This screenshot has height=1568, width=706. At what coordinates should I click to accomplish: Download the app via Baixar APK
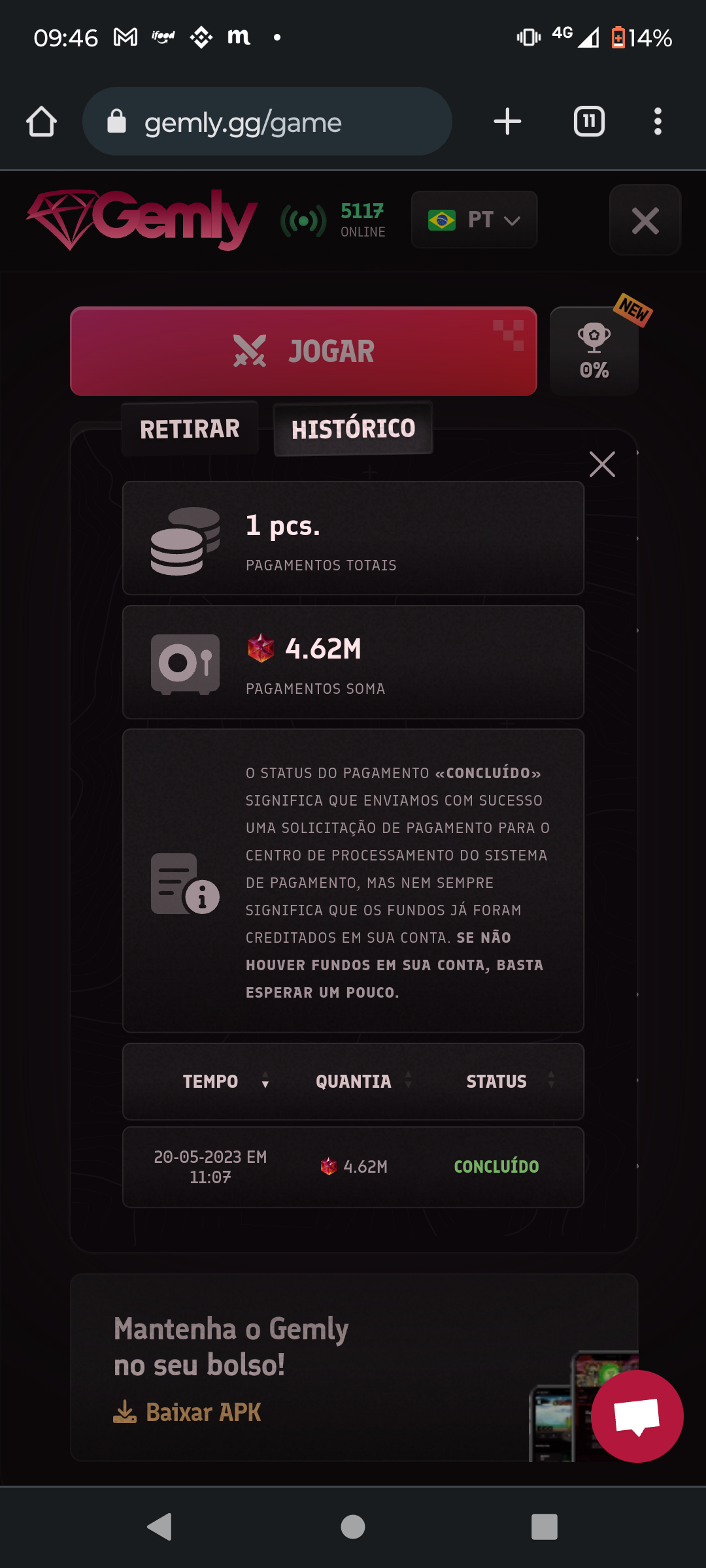click(x=188, y=1413)
